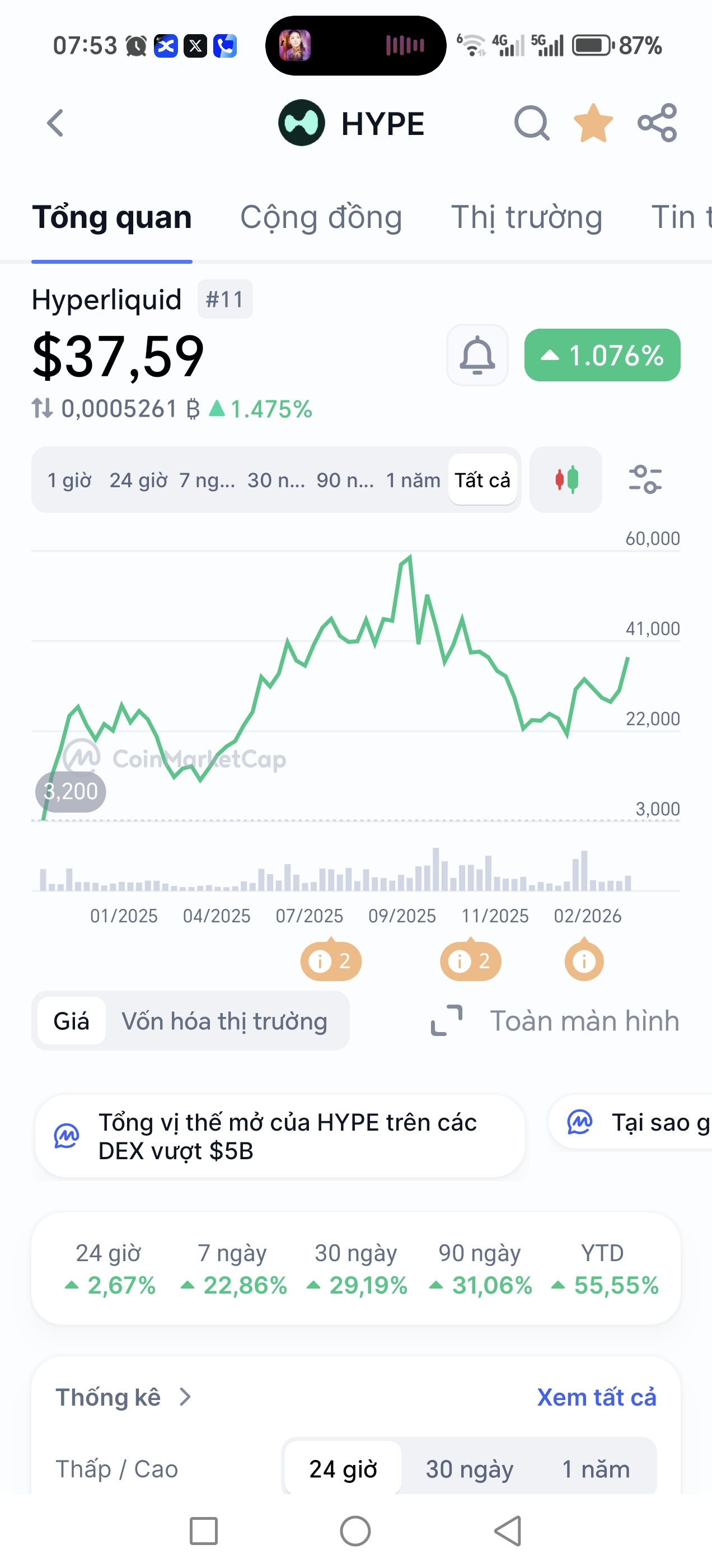Set a price alert with the bell
This screenshot has width=712, height=1568.
pyautogui.click(x=477, y=355)
